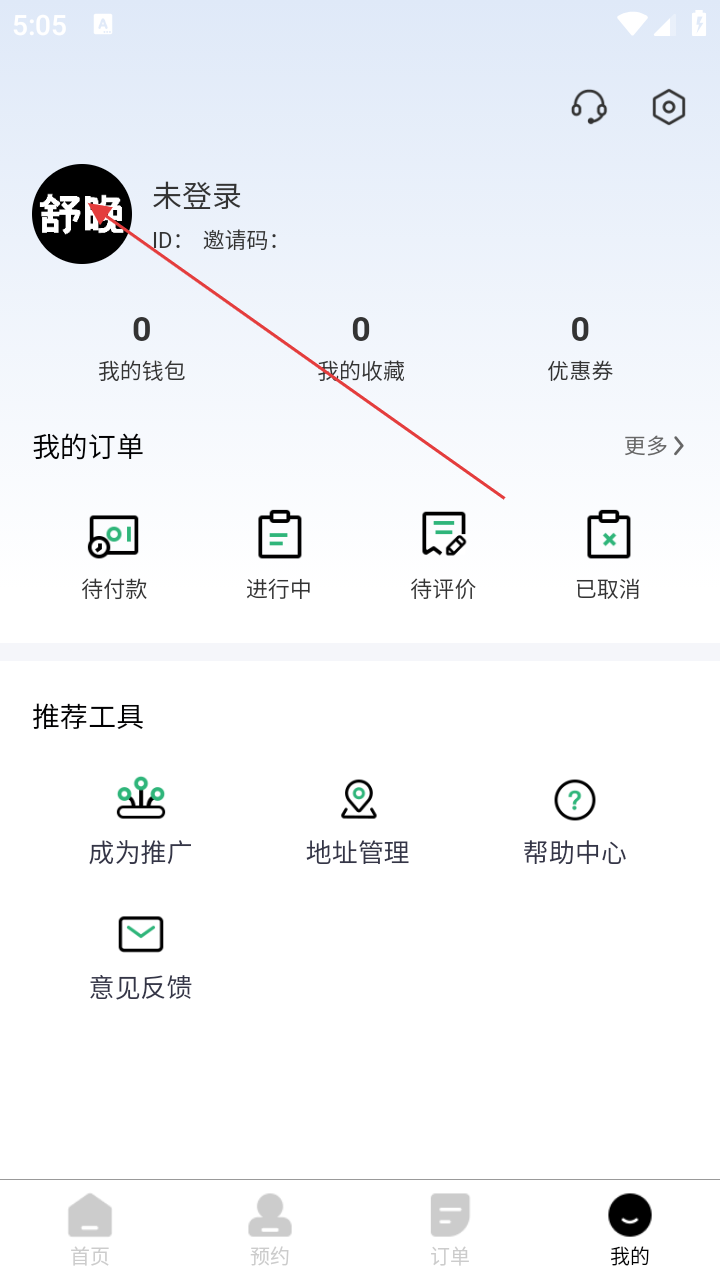
Task: Tap 未登录 to log in
Action: click(x=197, y=196)
